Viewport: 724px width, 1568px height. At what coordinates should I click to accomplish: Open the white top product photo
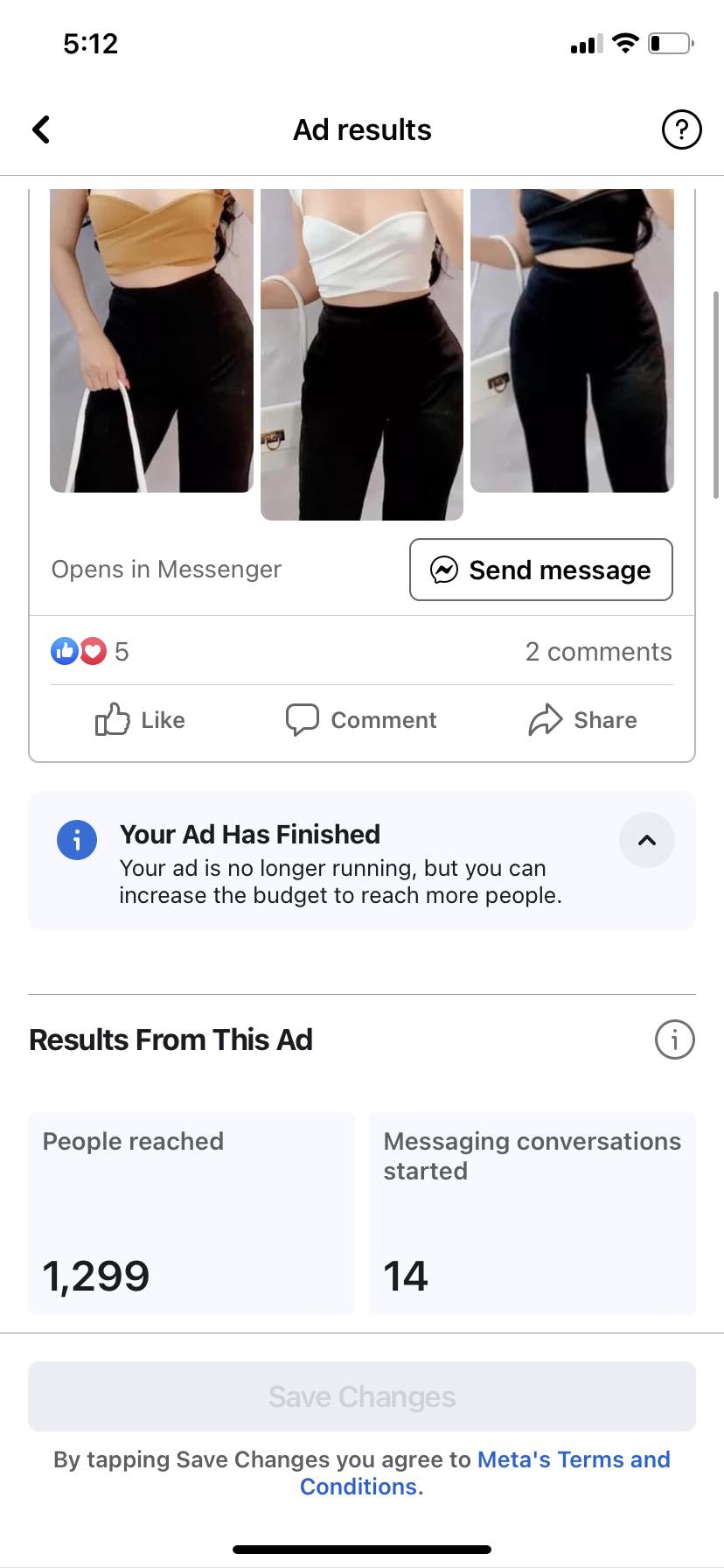point(362,354)
